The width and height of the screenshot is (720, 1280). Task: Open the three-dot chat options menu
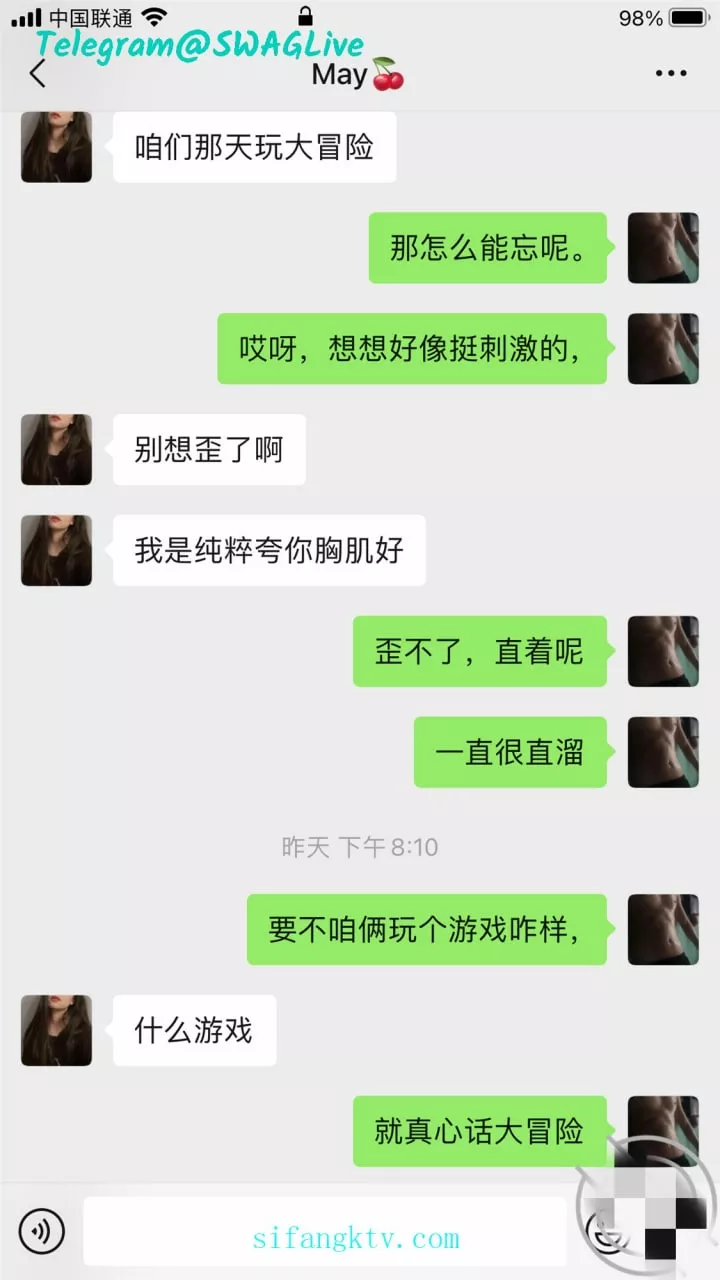(x=671, y=74)
